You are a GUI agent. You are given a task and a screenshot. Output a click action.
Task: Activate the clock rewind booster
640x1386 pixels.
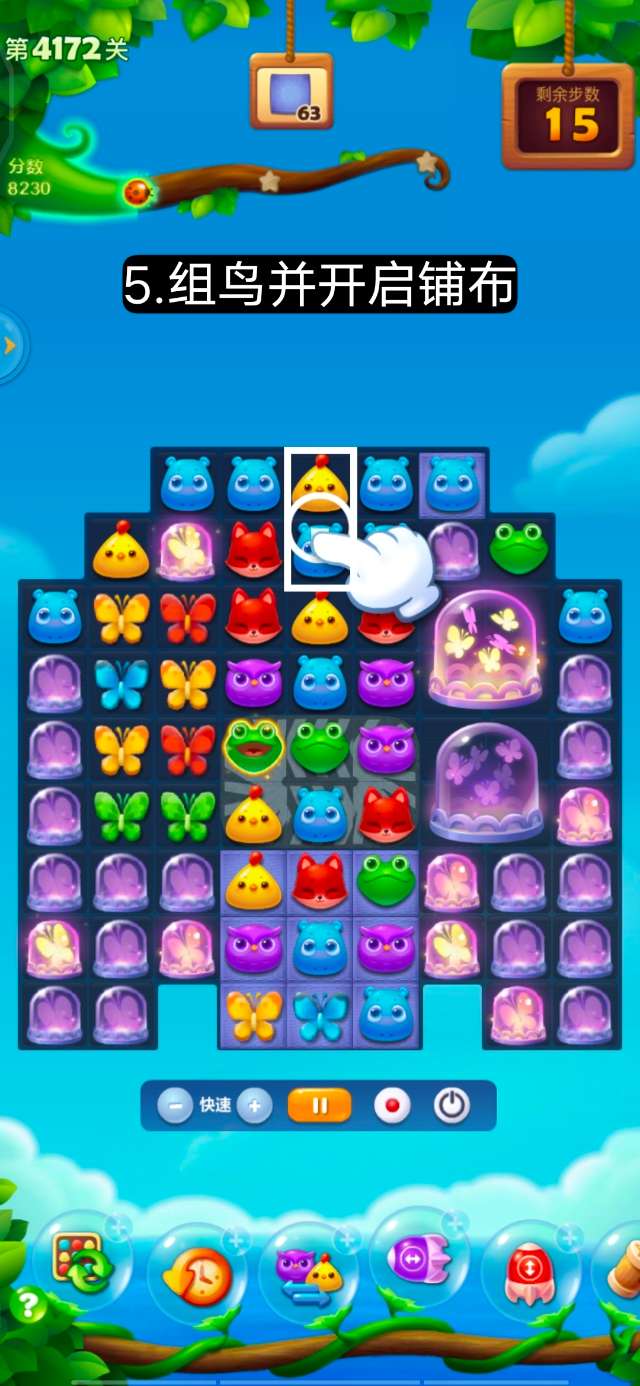pyautogui.click(x=198, y=1273)
